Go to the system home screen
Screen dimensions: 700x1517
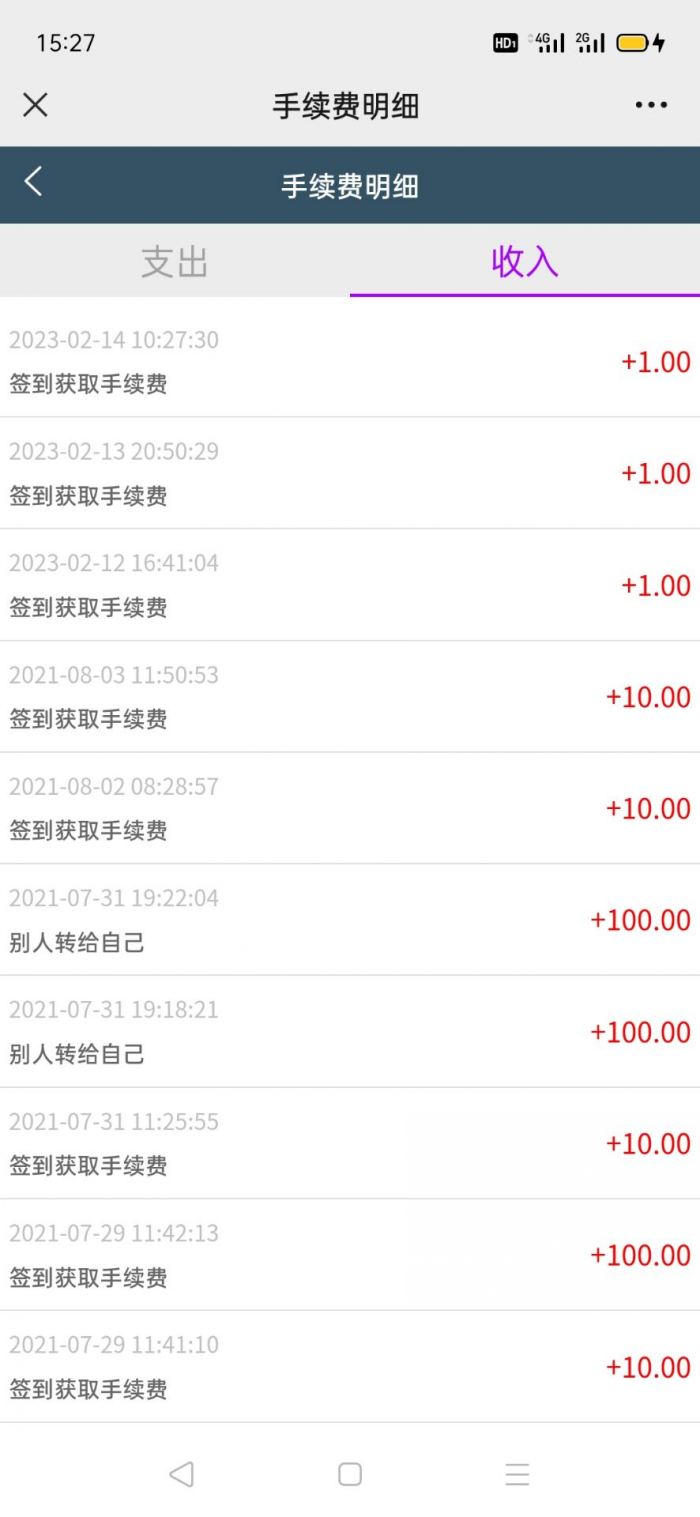(x=350, y=1473)
